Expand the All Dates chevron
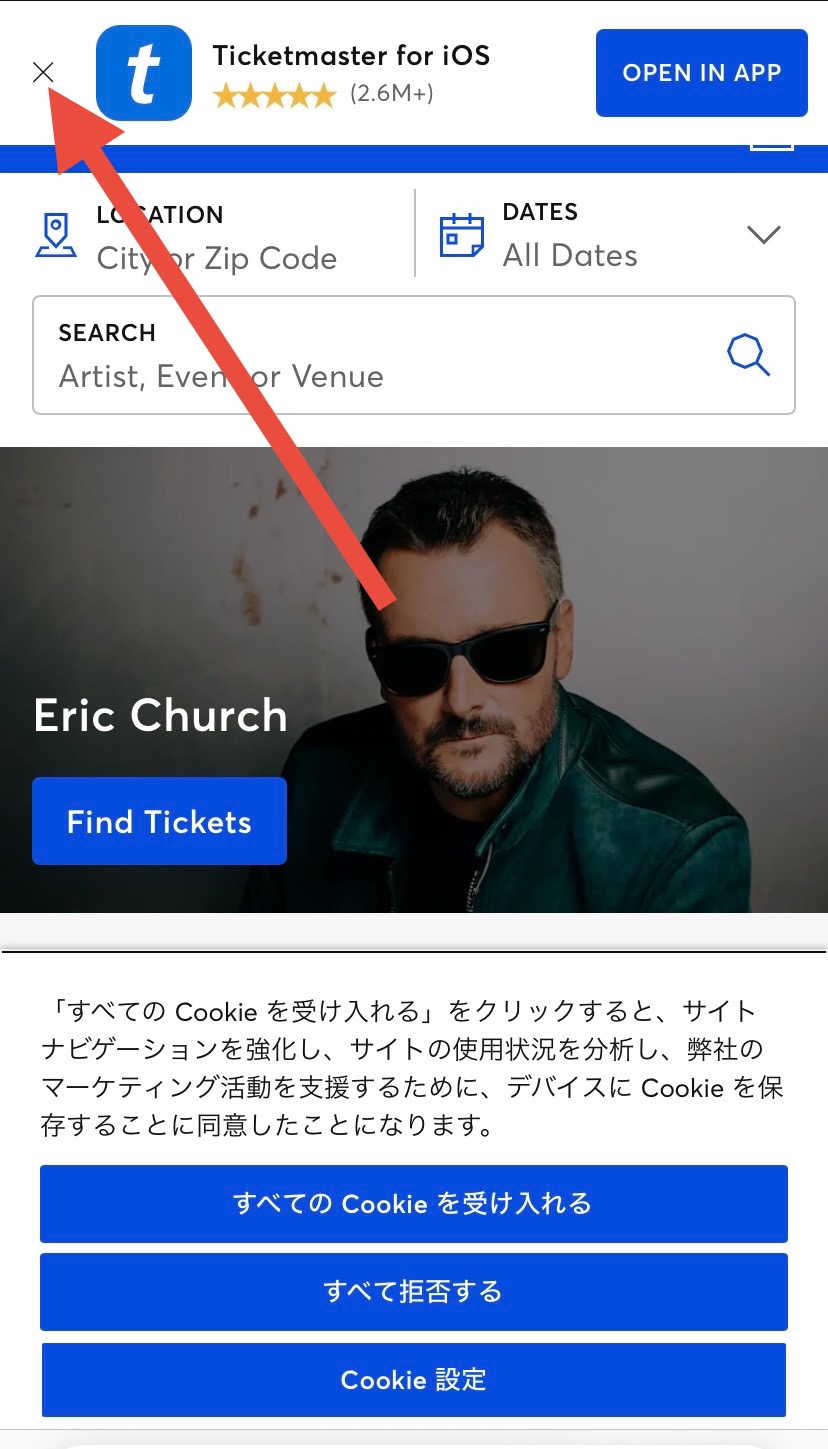The image size is (828, 1449). [x=764, y=234]
